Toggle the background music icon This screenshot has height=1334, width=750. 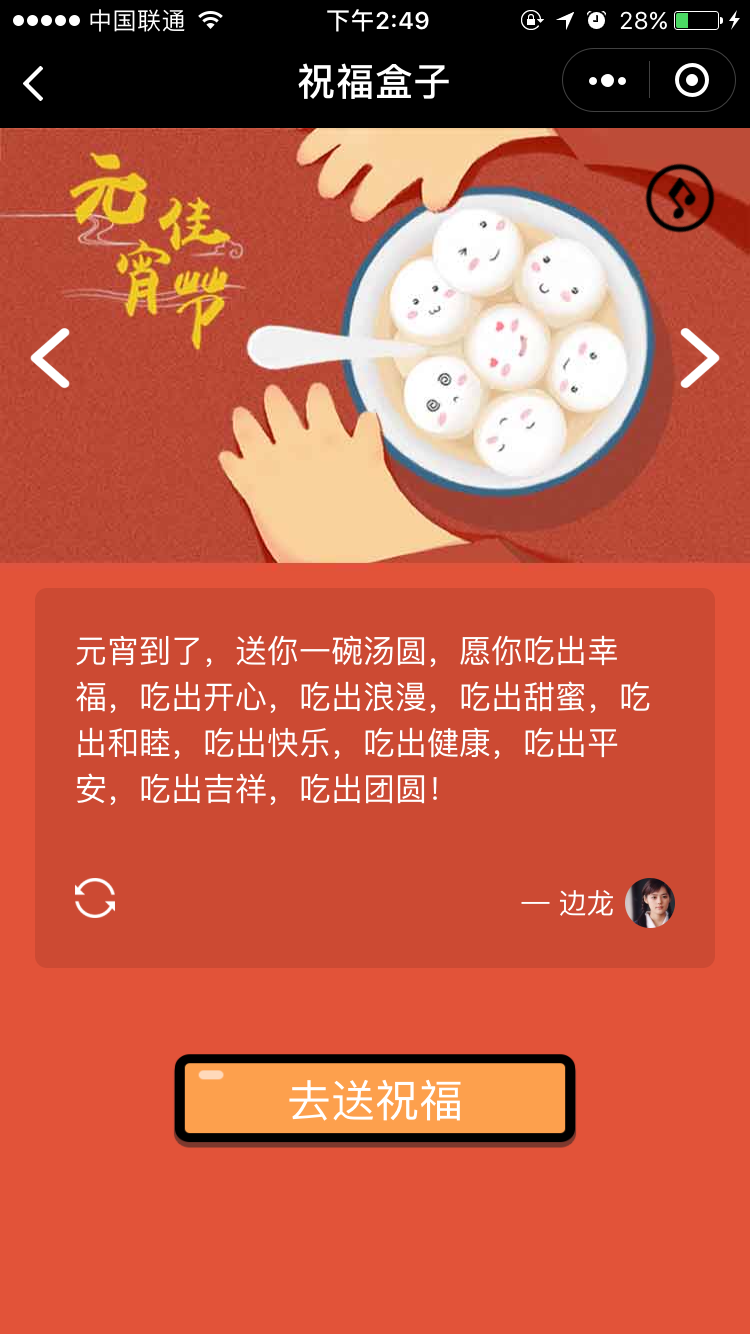tap(680, 199)
